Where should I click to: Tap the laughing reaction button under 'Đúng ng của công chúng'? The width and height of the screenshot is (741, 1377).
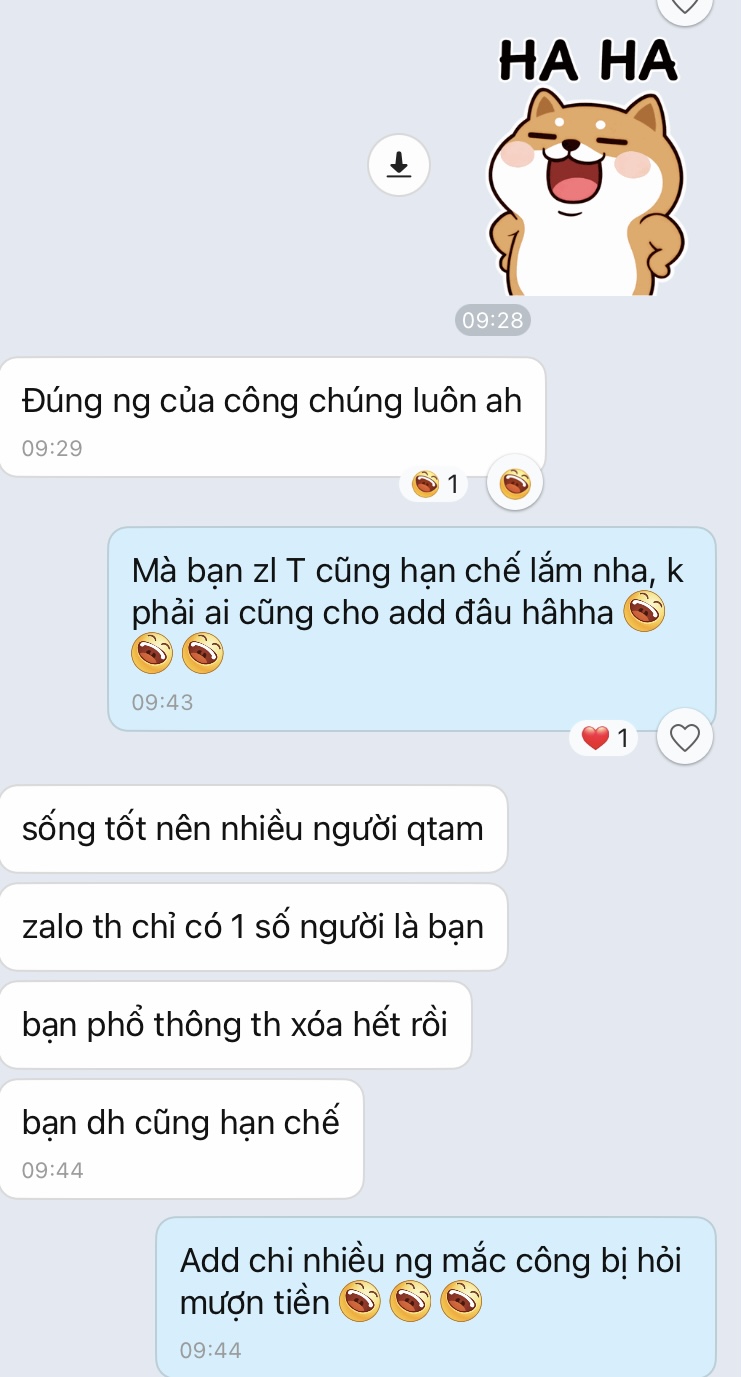(x=515, y=484)
